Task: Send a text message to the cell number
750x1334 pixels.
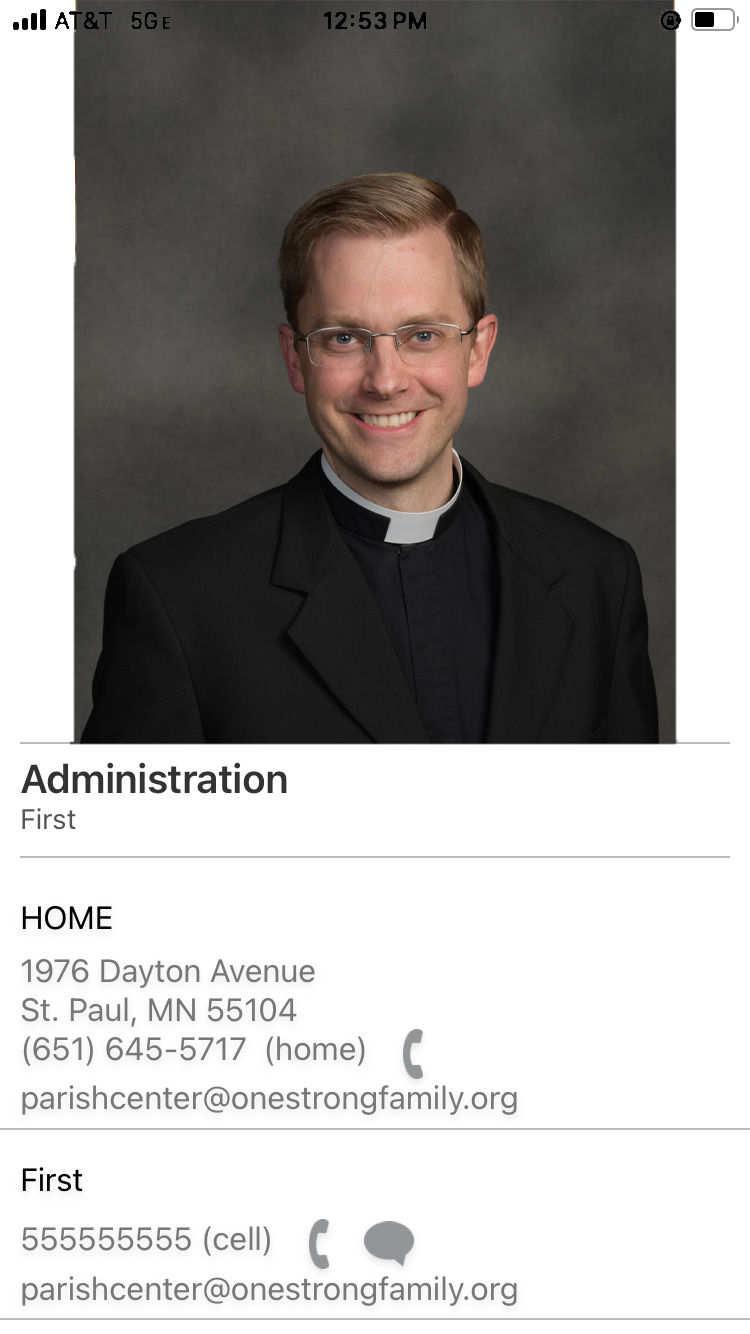Action: point(388,1243)
